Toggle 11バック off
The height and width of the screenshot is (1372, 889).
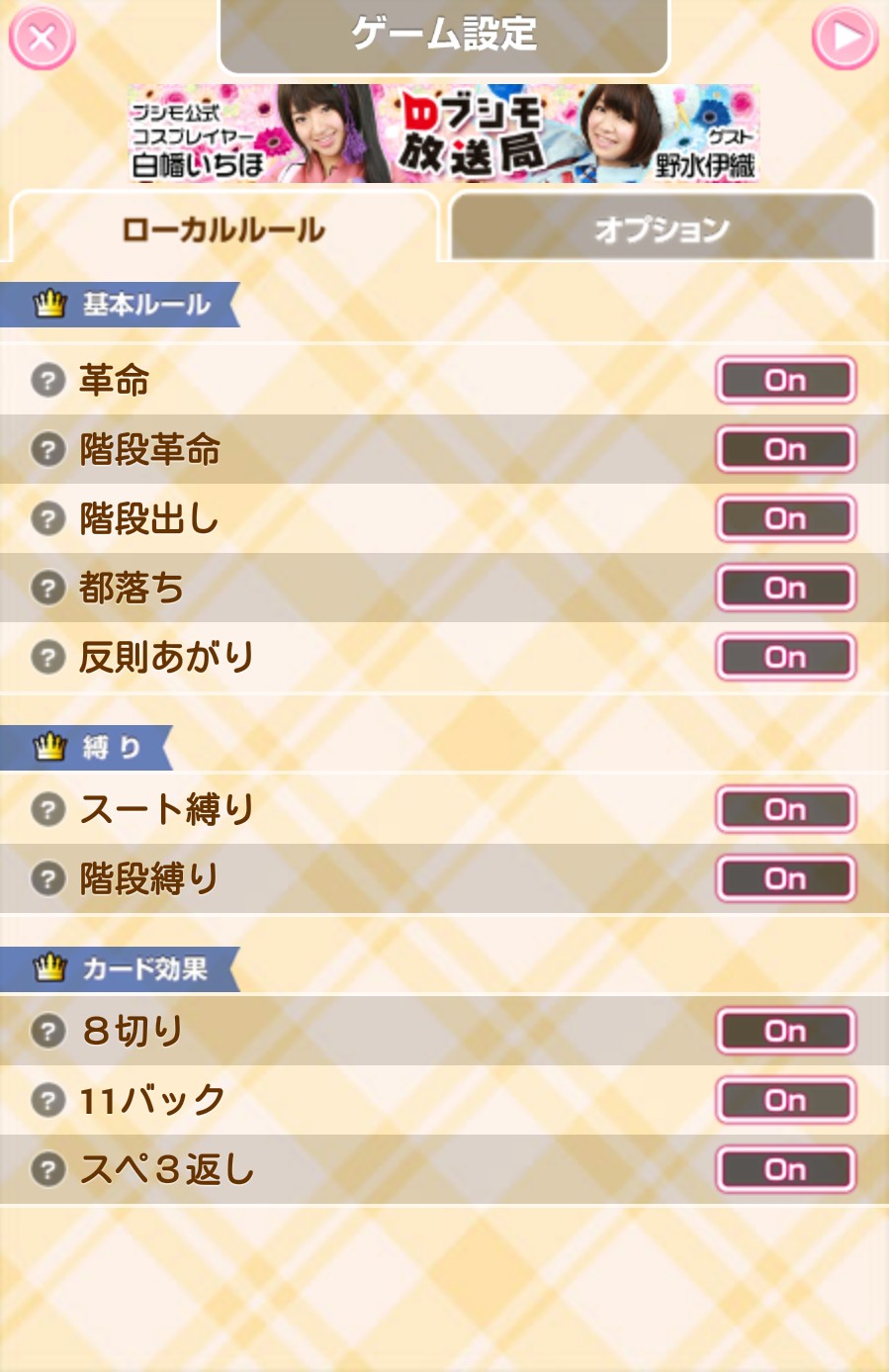tap(785, 1100)
